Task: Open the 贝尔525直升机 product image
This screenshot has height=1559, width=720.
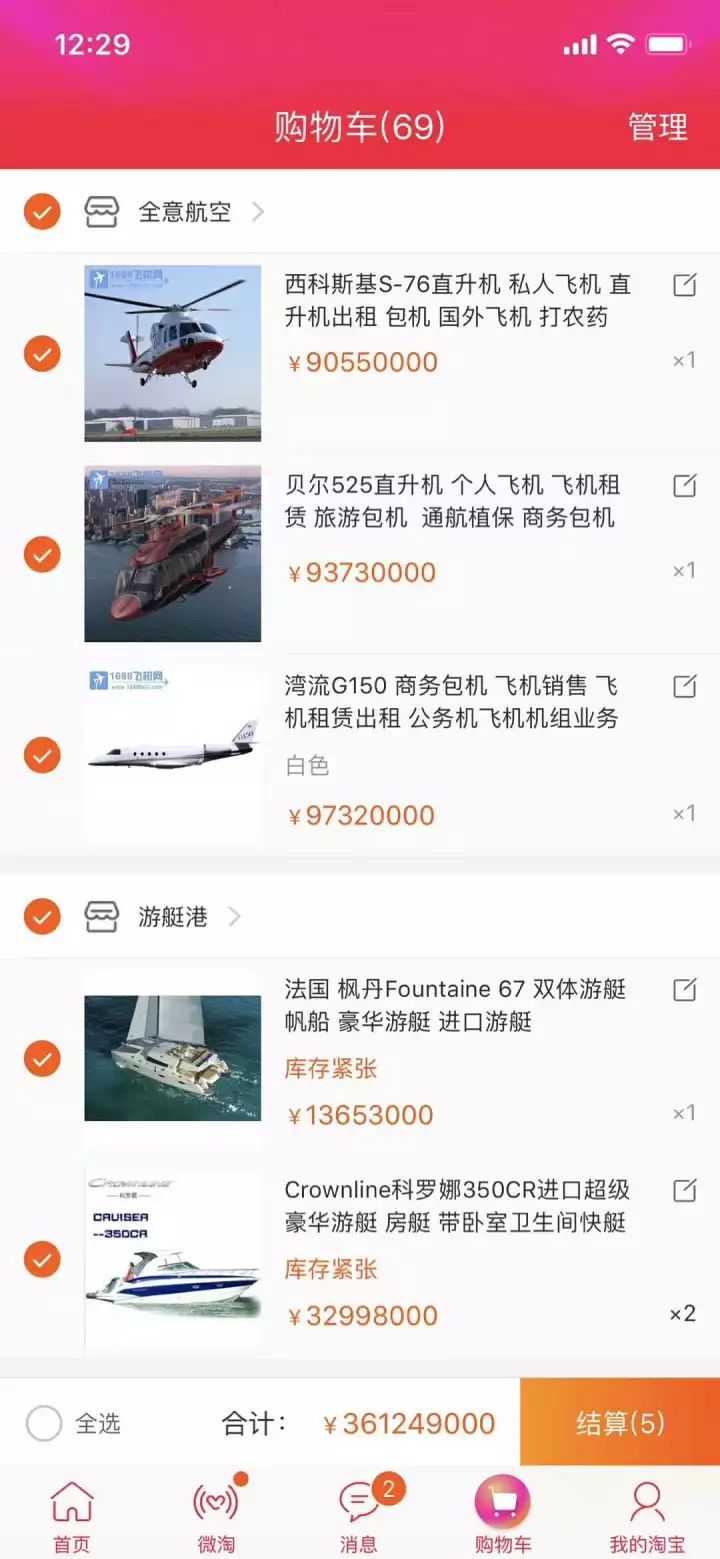Action: coord(172,554)
